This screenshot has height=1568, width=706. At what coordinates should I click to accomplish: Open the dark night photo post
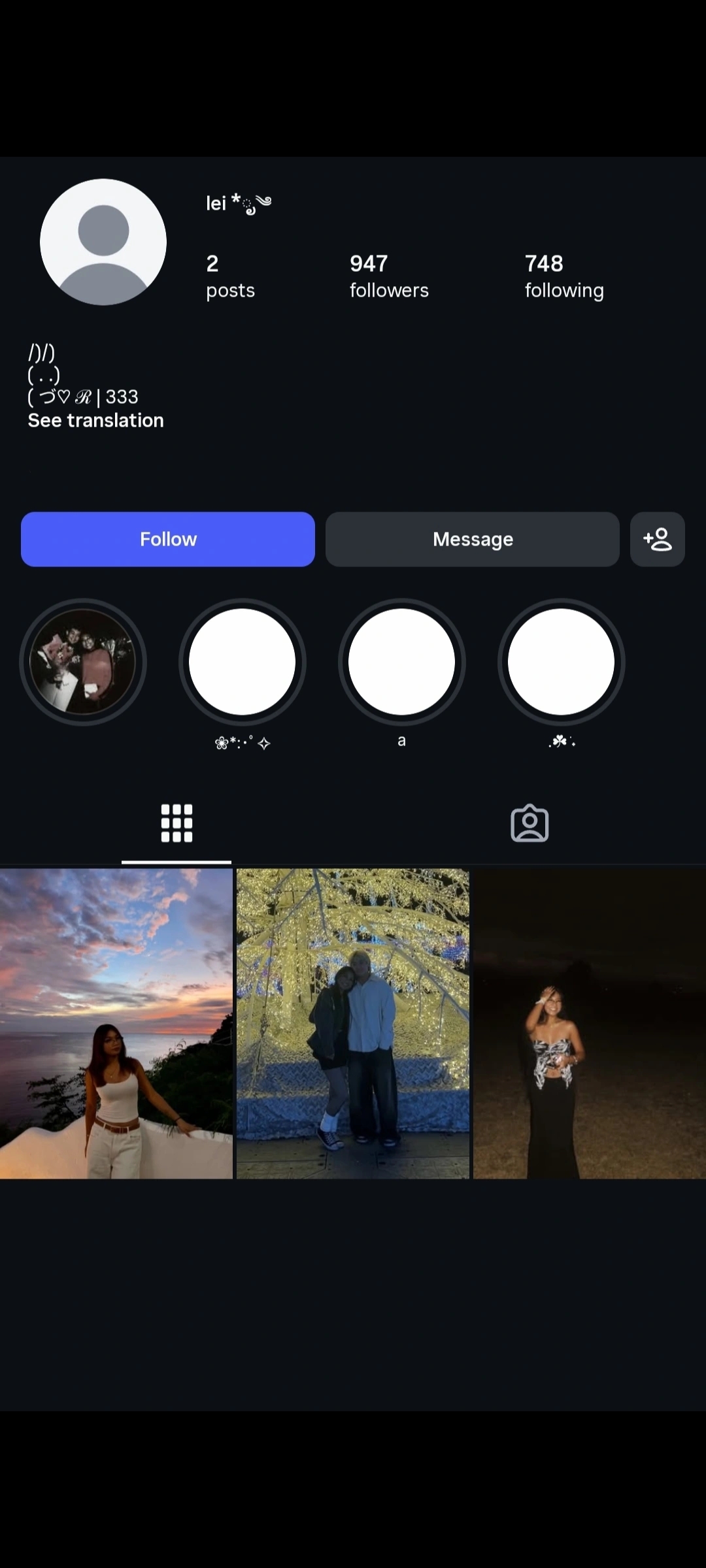point(590,1023)
